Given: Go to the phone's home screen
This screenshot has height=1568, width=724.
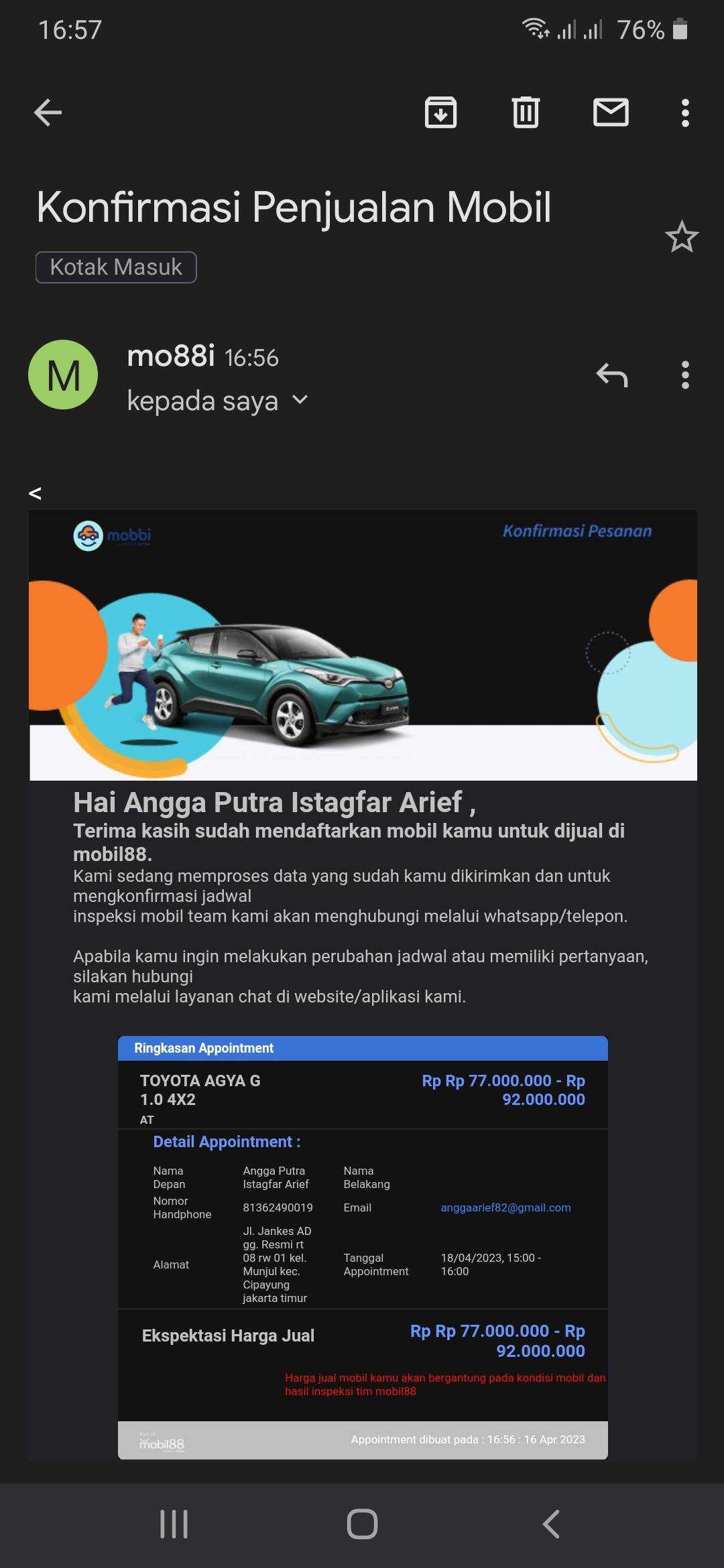Looking at the screenshot, I should coord(362,1524).
